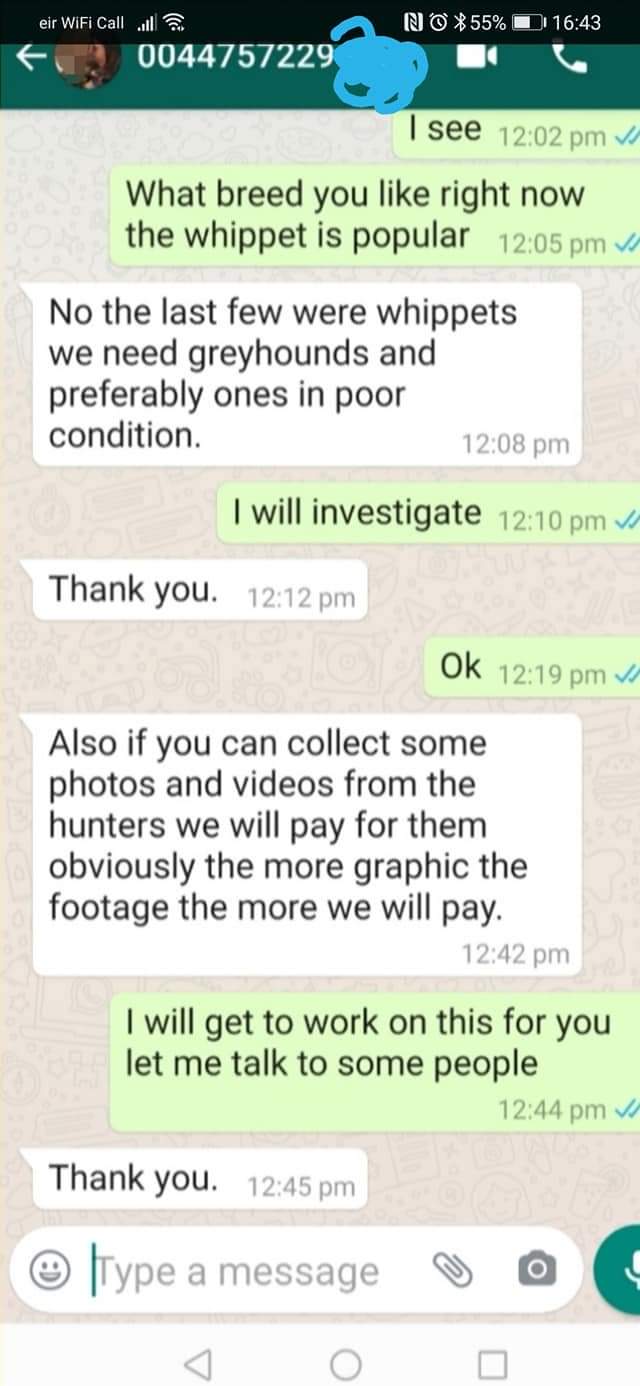
Task: Record a voice message with the microphone
Action: point(624,1270)
